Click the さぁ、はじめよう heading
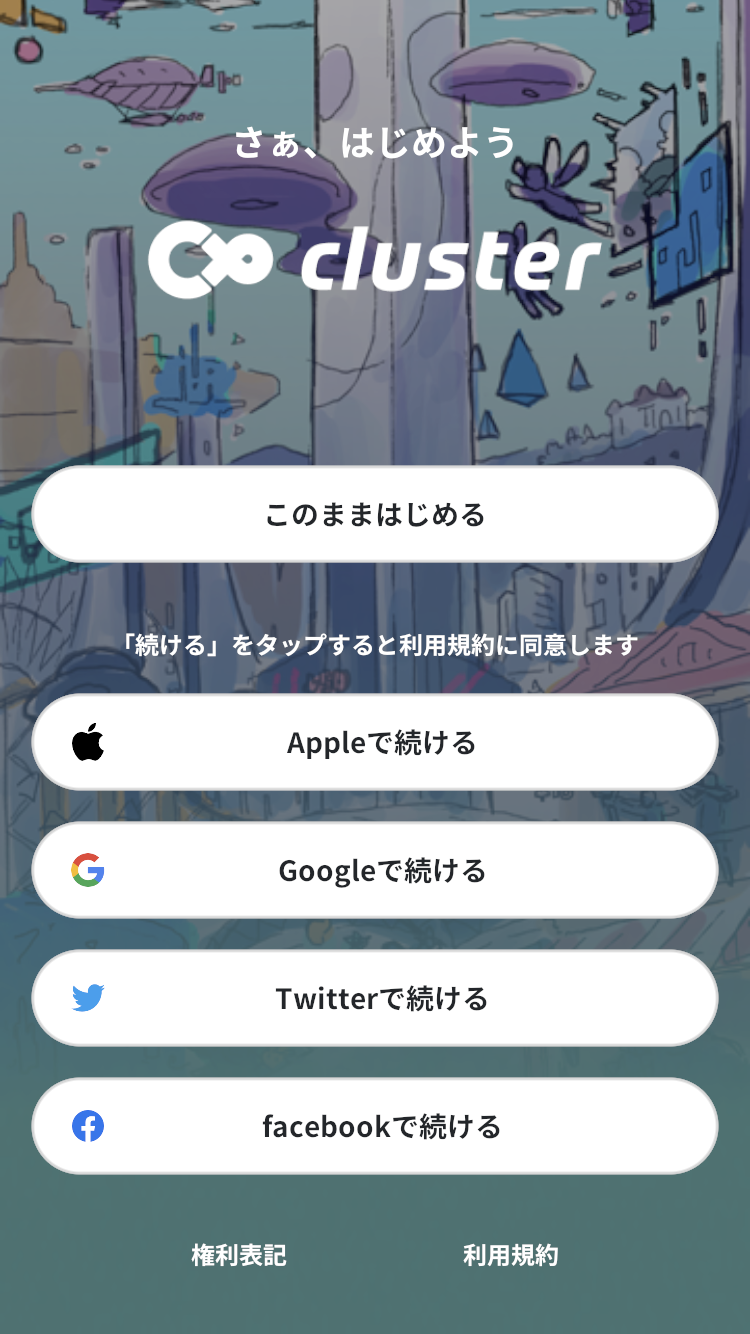Image resolution: width=750 pixels, height=1334 pixels. [x=375, y=143]
